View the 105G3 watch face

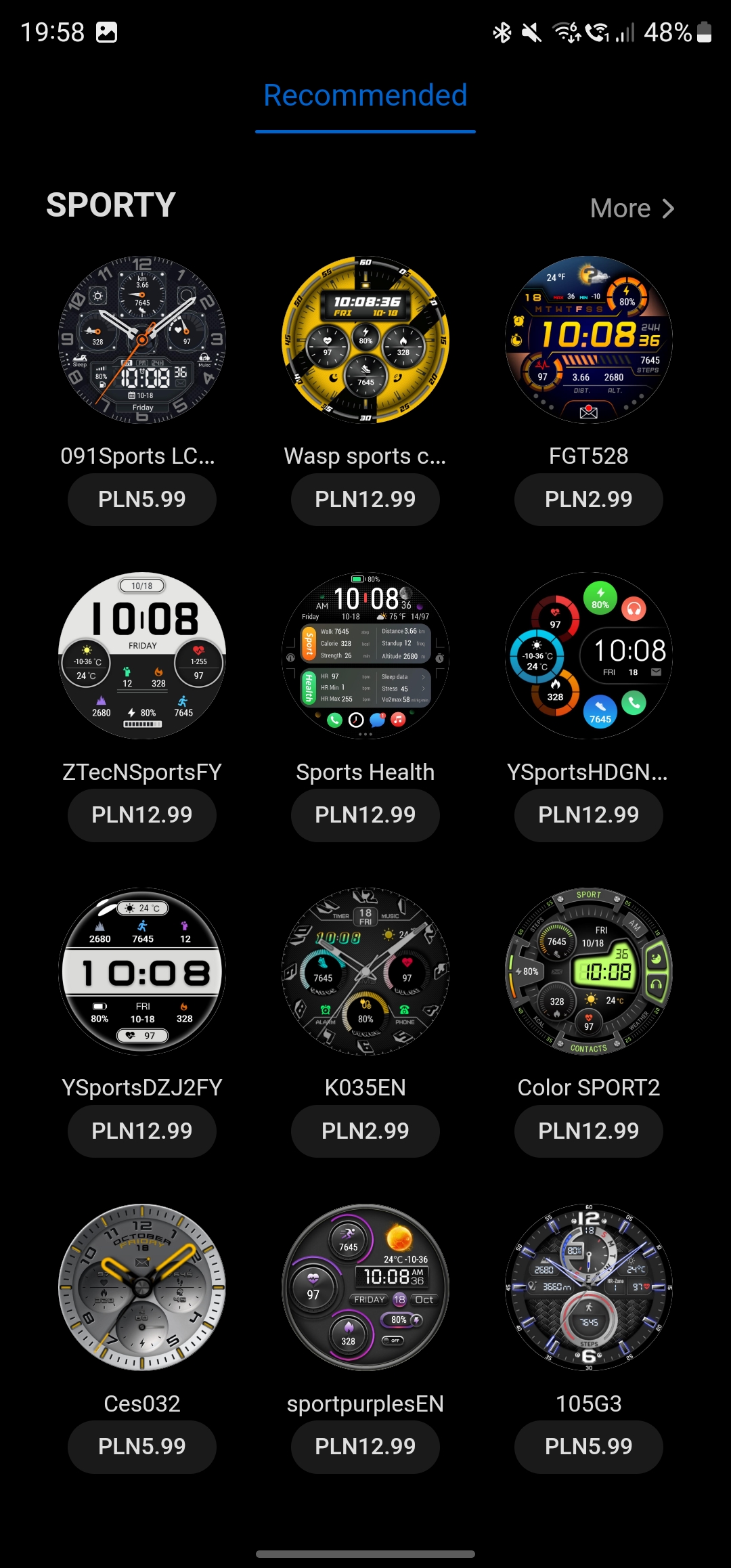click(x=589, y=1288)
